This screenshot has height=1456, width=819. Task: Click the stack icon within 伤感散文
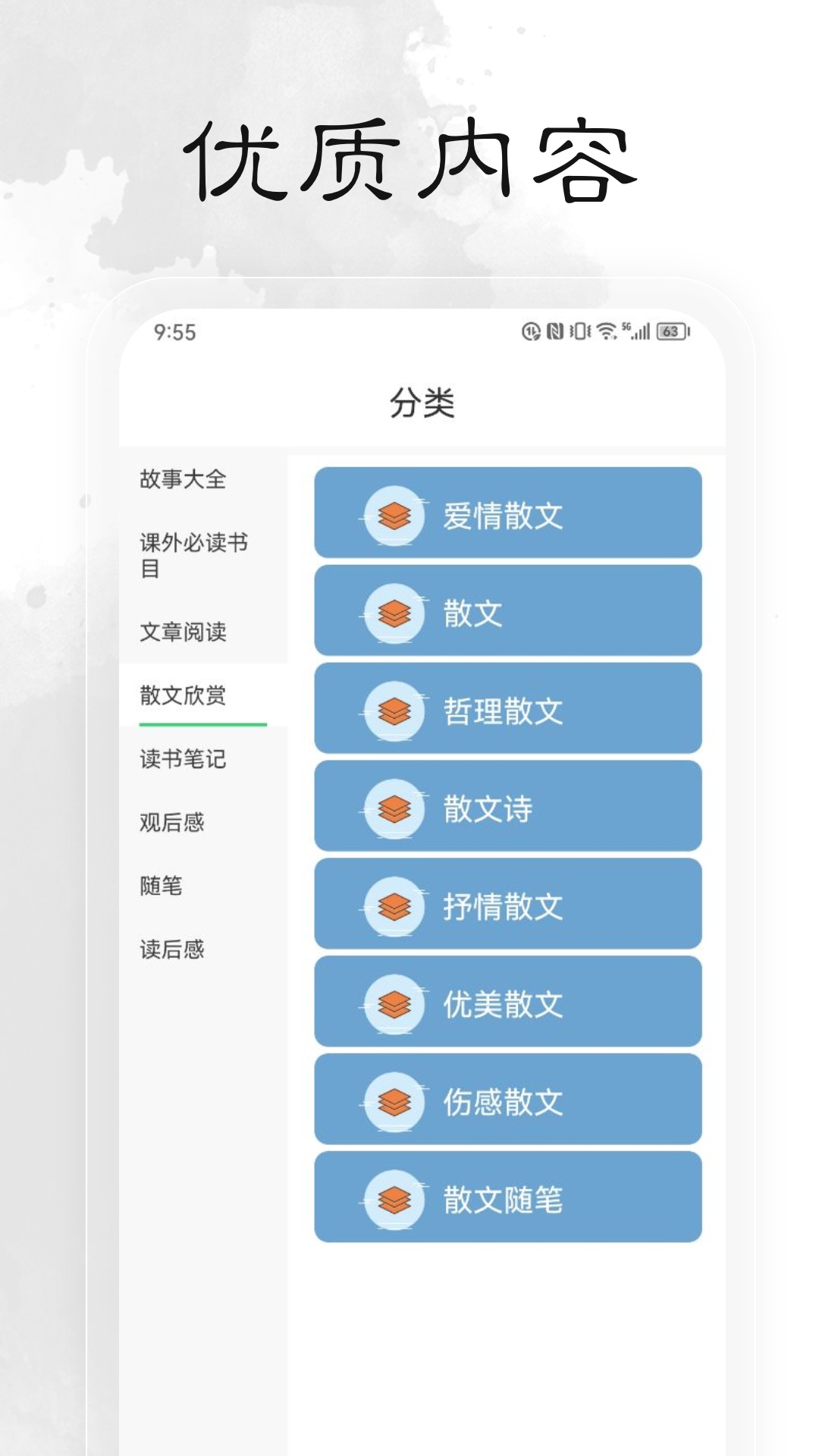pos(392,1102)
